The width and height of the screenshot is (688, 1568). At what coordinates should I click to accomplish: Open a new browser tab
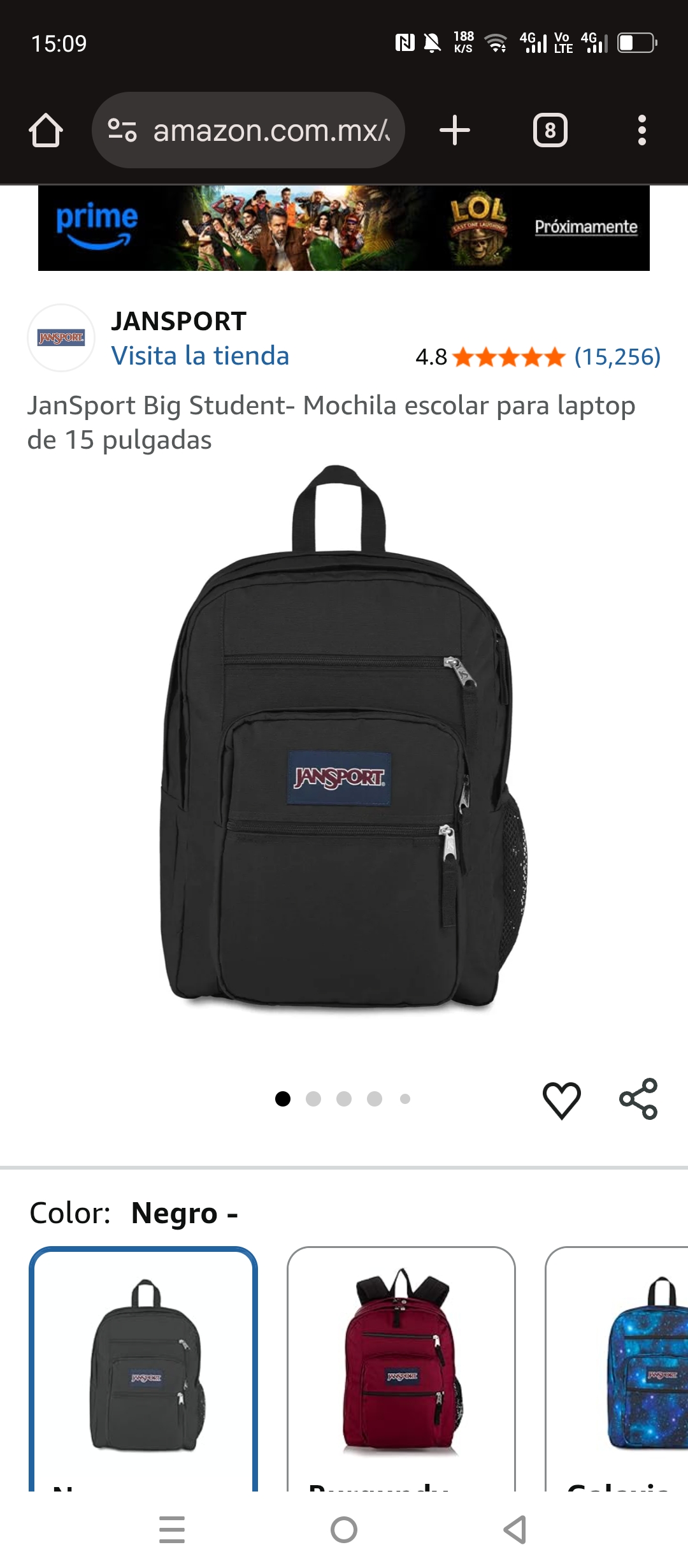pos(455,131)
